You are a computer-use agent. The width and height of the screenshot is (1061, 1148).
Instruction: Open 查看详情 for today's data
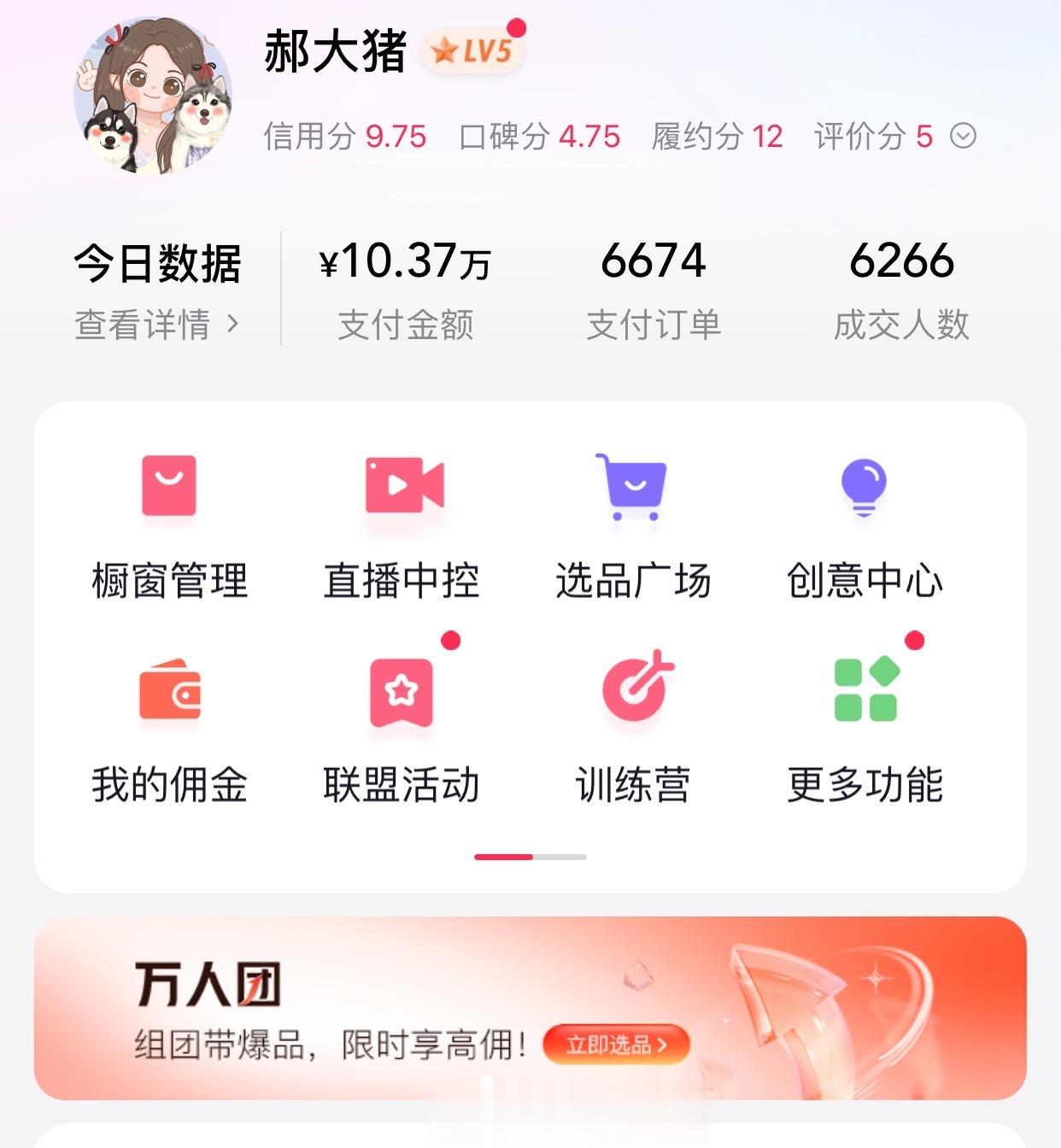click(157, 325)
